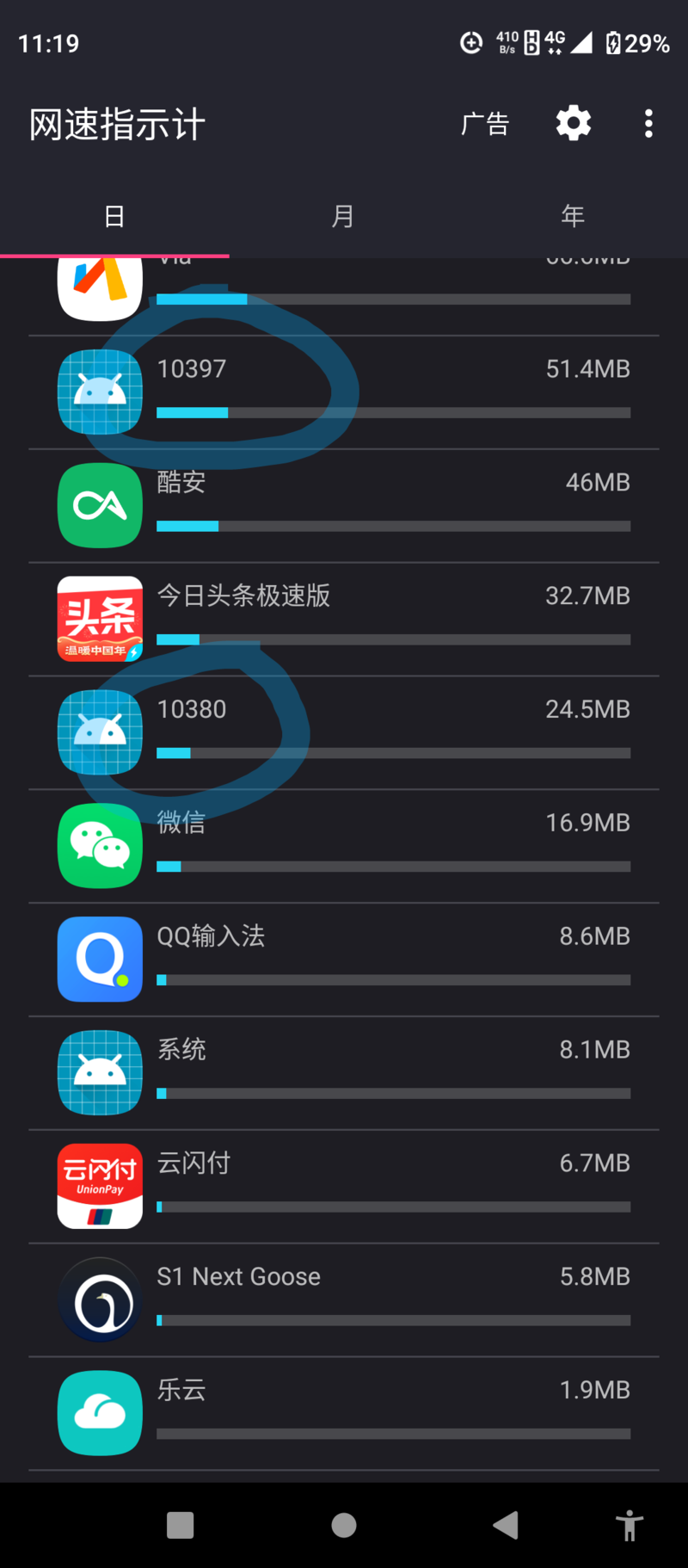The height and width of the screenshot is (1568, 688).
Task: Go back with the system back button
Action: (506, 1525)
